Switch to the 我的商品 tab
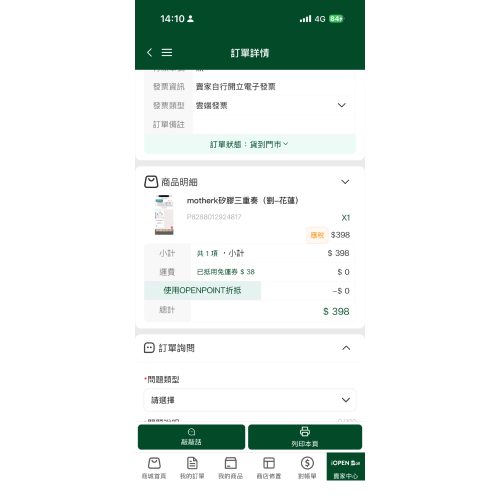 pyautogui.click(x=231, y=468)
